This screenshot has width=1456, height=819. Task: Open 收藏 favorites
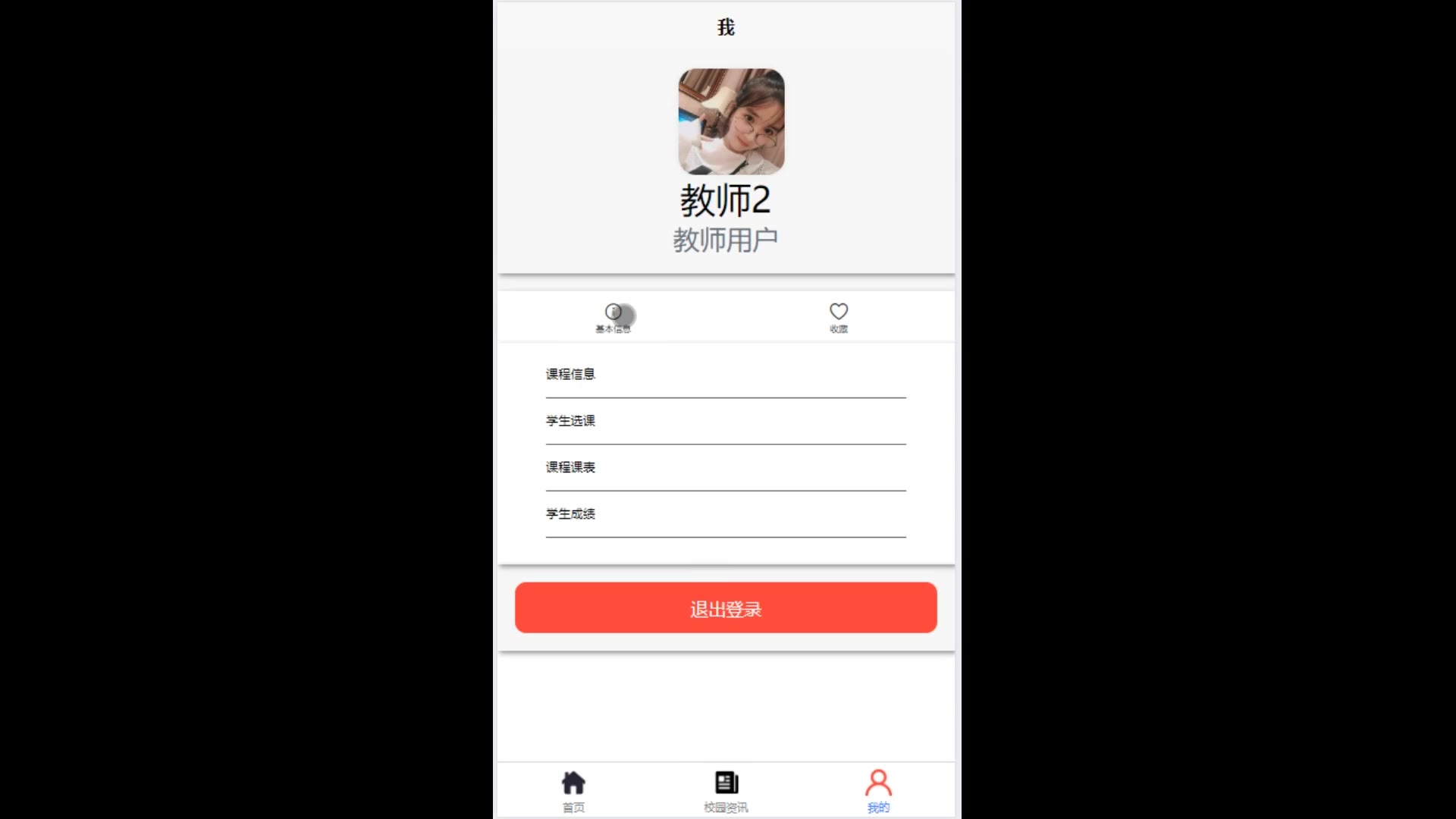(x=839, y=318)
